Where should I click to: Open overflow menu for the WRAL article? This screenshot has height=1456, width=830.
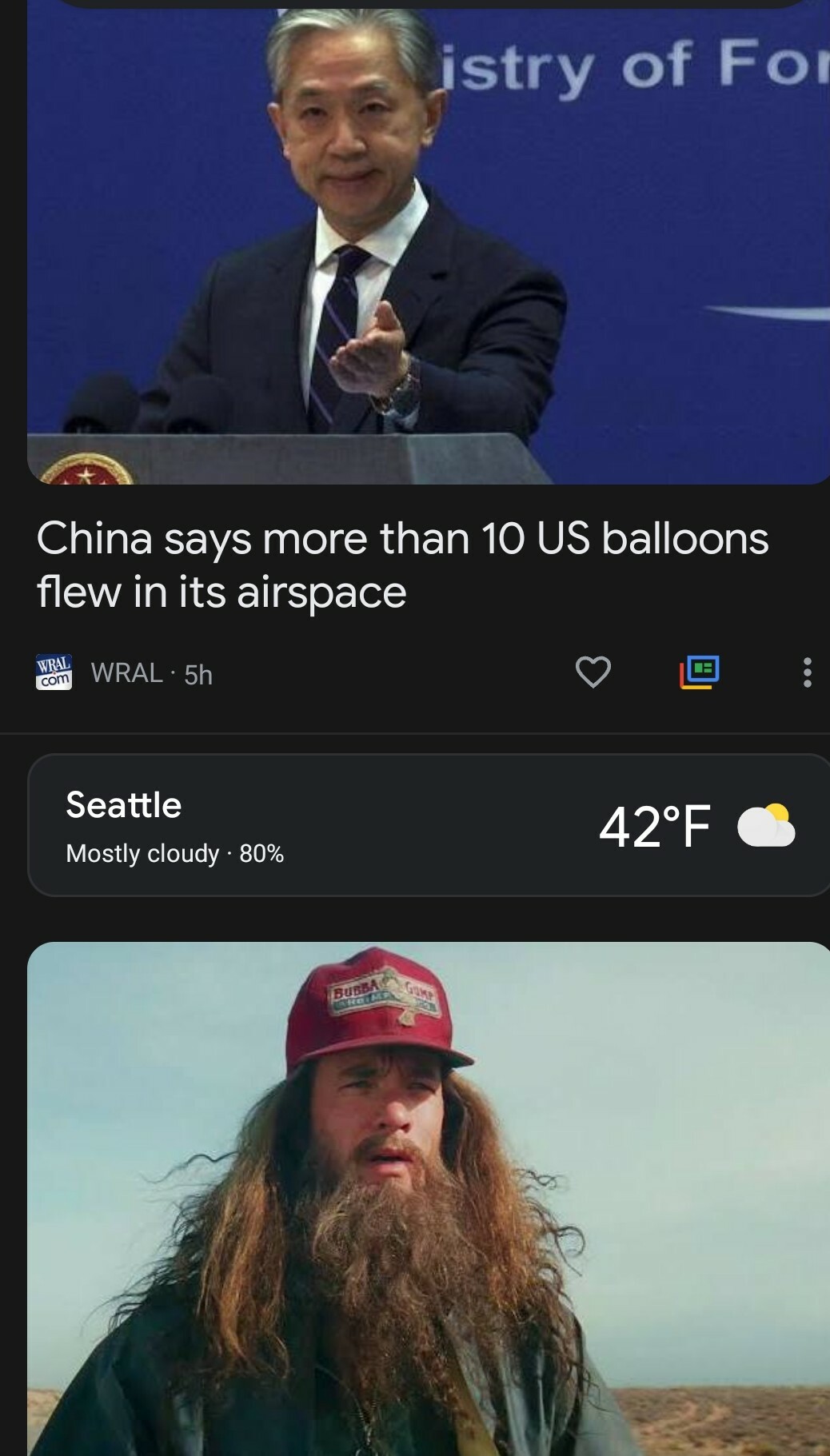click(807, 672)
